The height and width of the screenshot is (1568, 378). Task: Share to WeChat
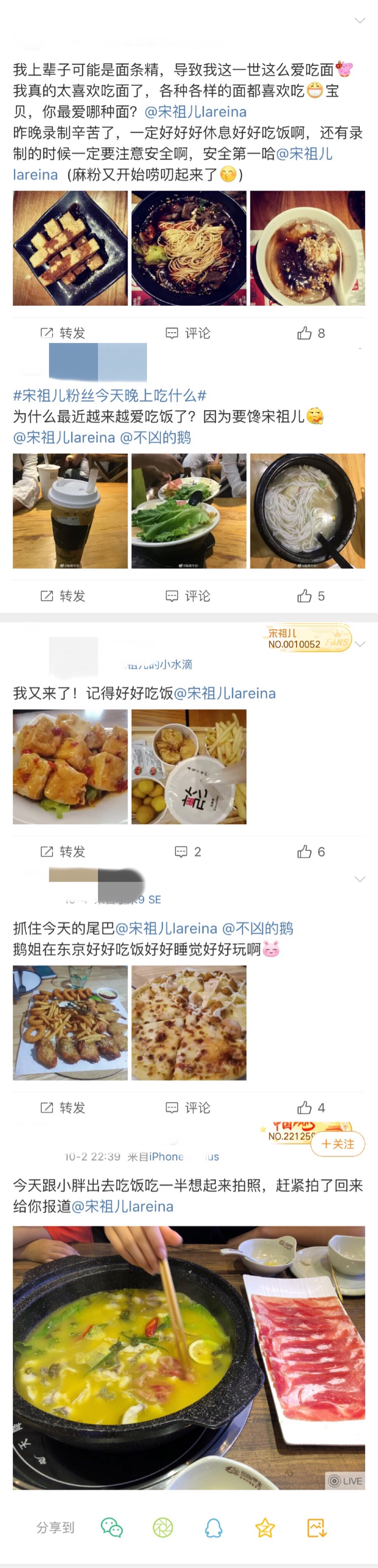(112, 1526)
